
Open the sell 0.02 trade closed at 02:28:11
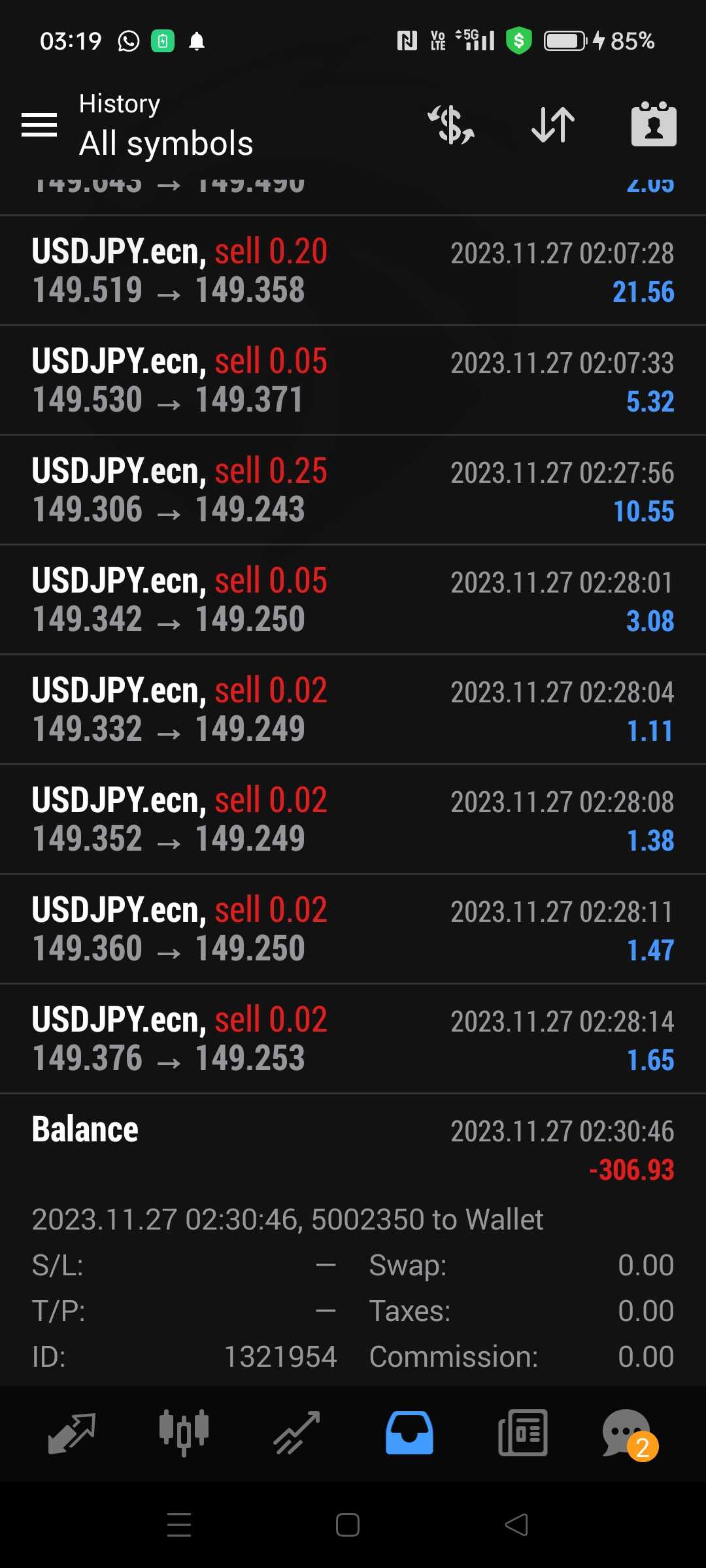click(x=353, y=929)
